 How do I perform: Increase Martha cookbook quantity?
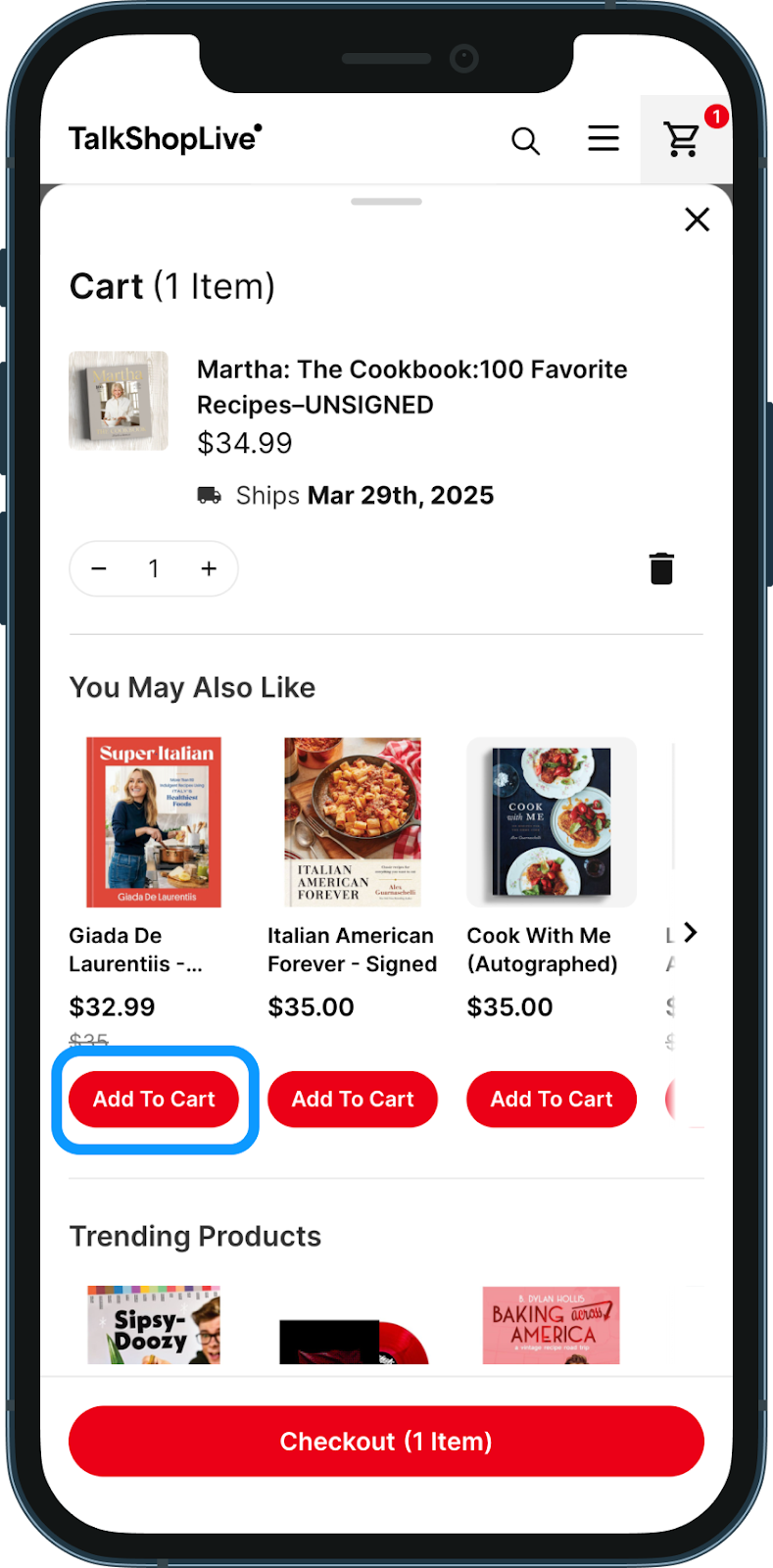coord(209,568)
